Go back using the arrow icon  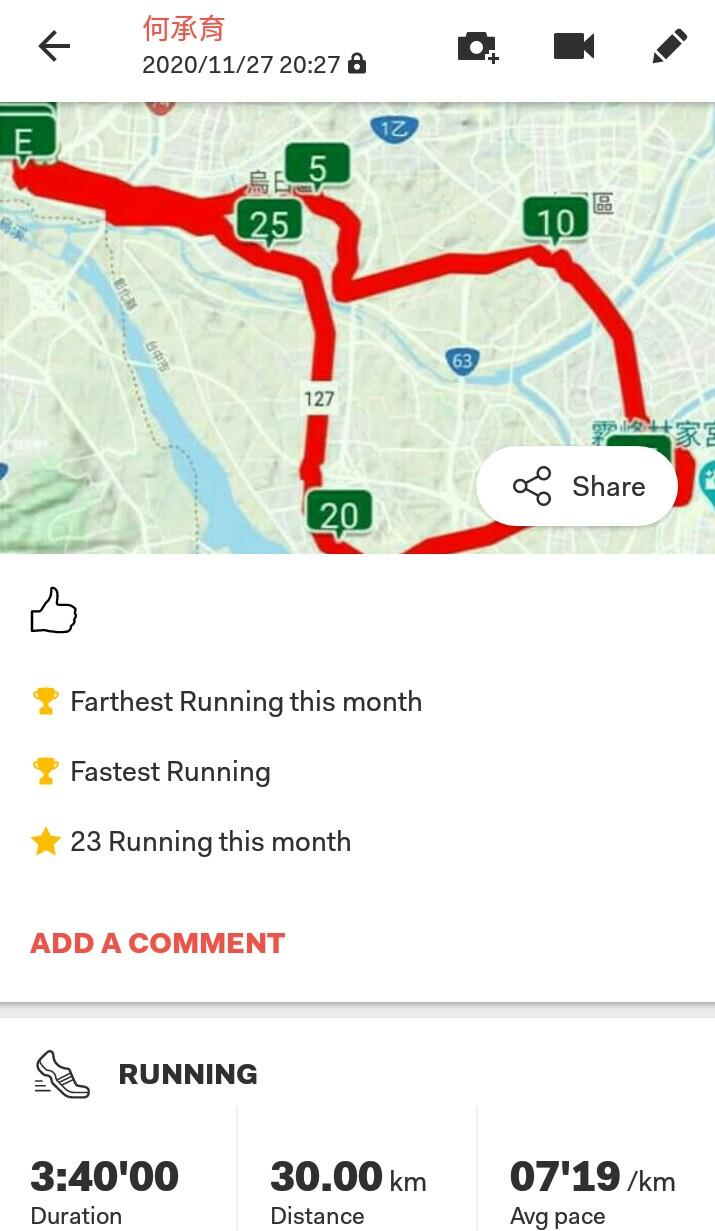tap(54, 46)
